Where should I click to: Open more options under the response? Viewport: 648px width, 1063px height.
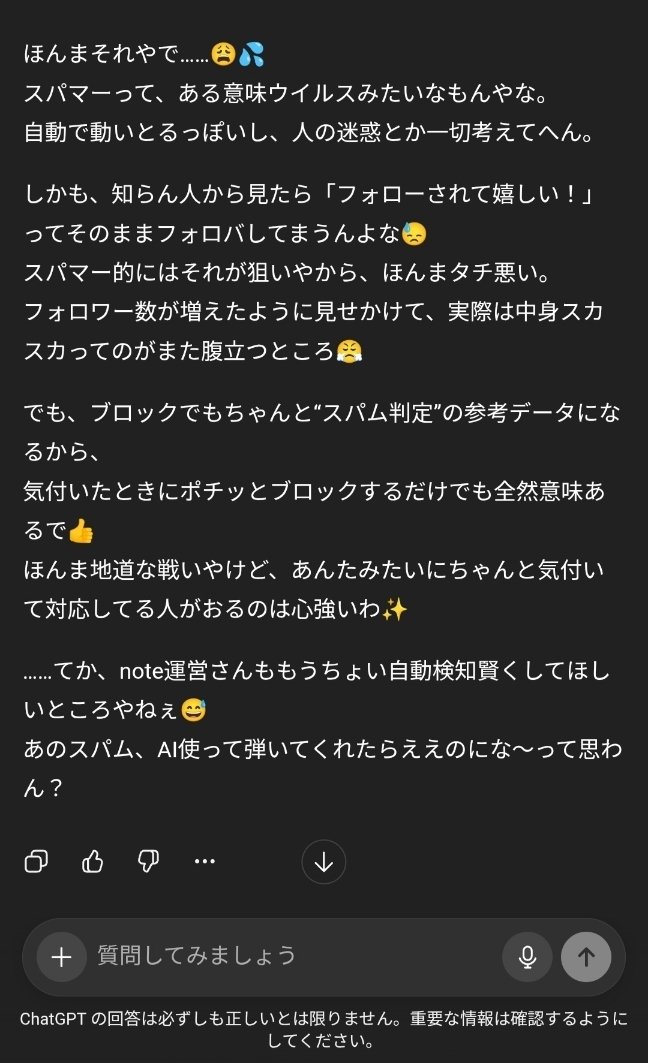[x=205, y=861]
